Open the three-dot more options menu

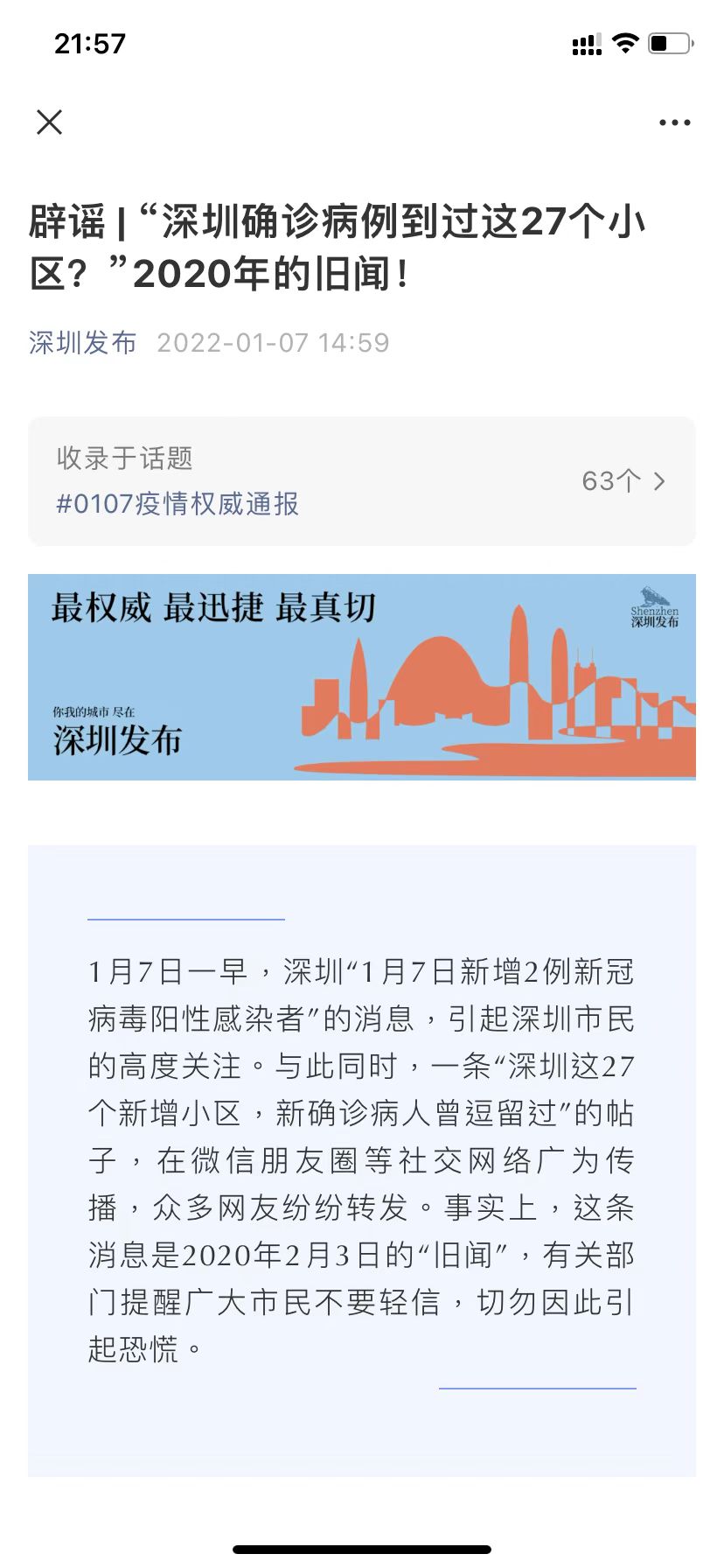pyautogui.click(x=674, y=123)
